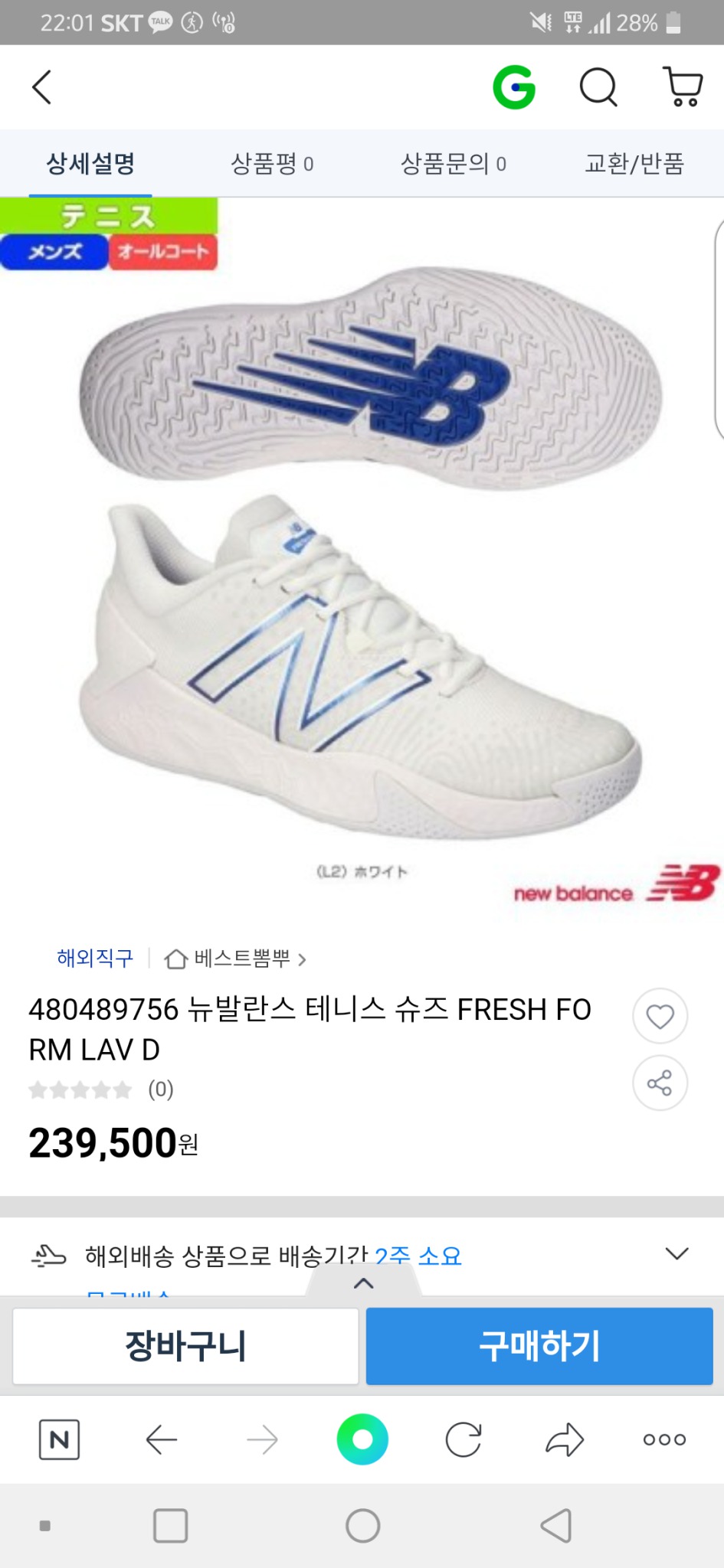Open the shopping cart
This screenshot has height=1568, width=724.
point(680,86)
